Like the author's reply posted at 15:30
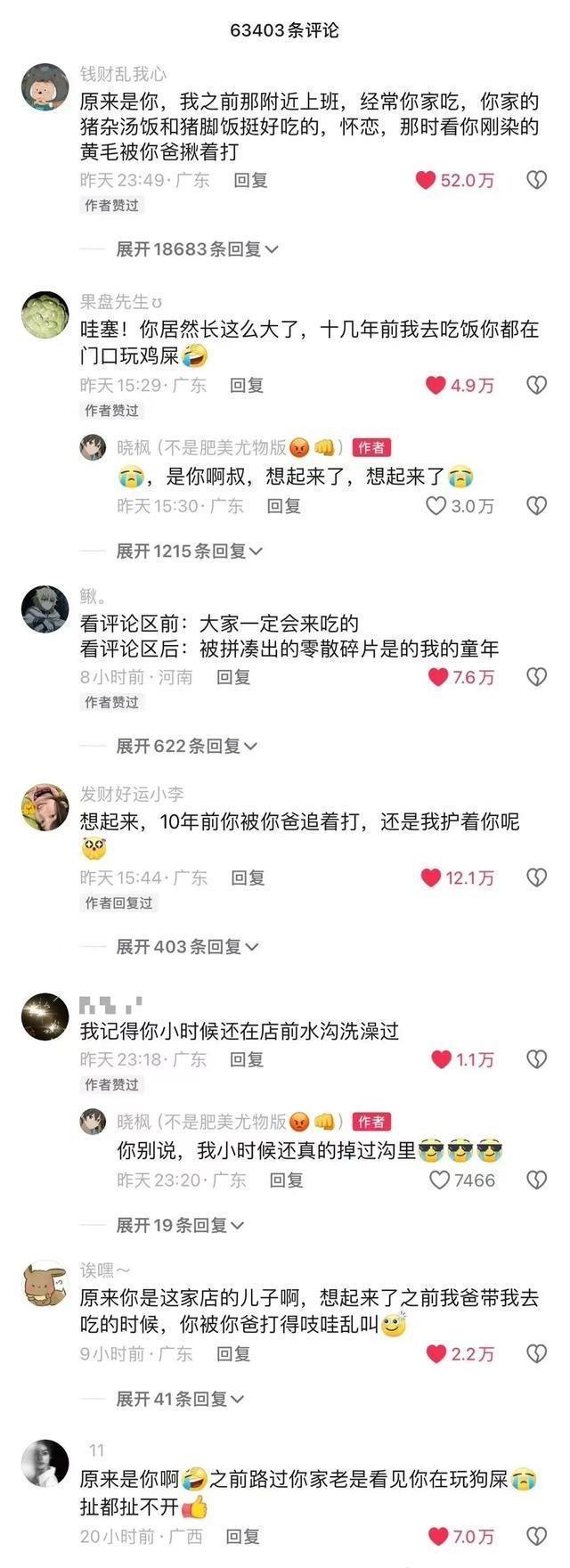The height and width of the screenshot is (1568, 570). coord(436,506)
